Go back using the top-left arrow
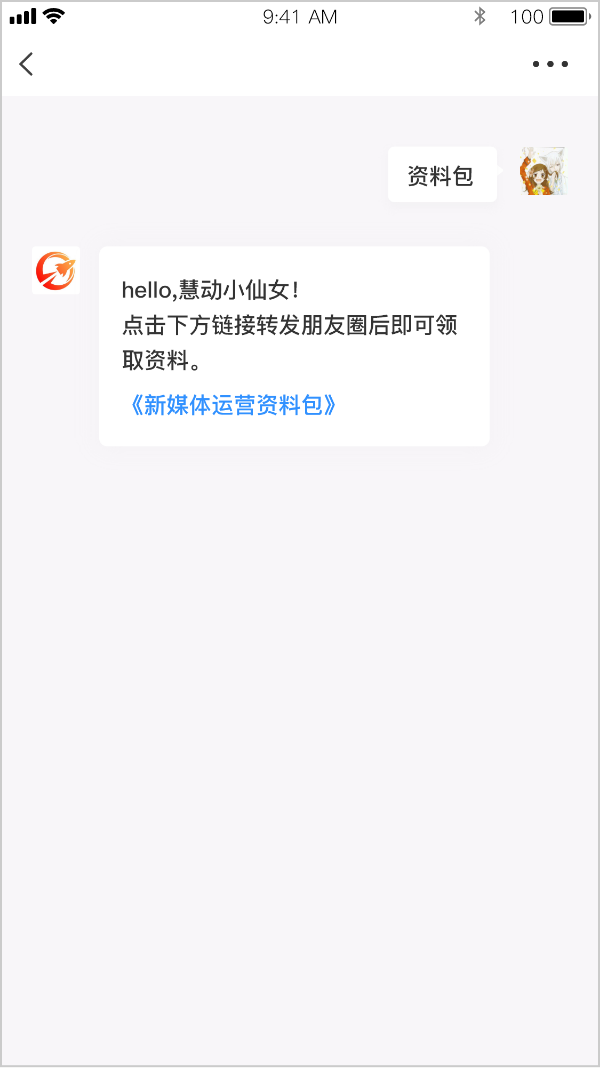 coord(27,64)
